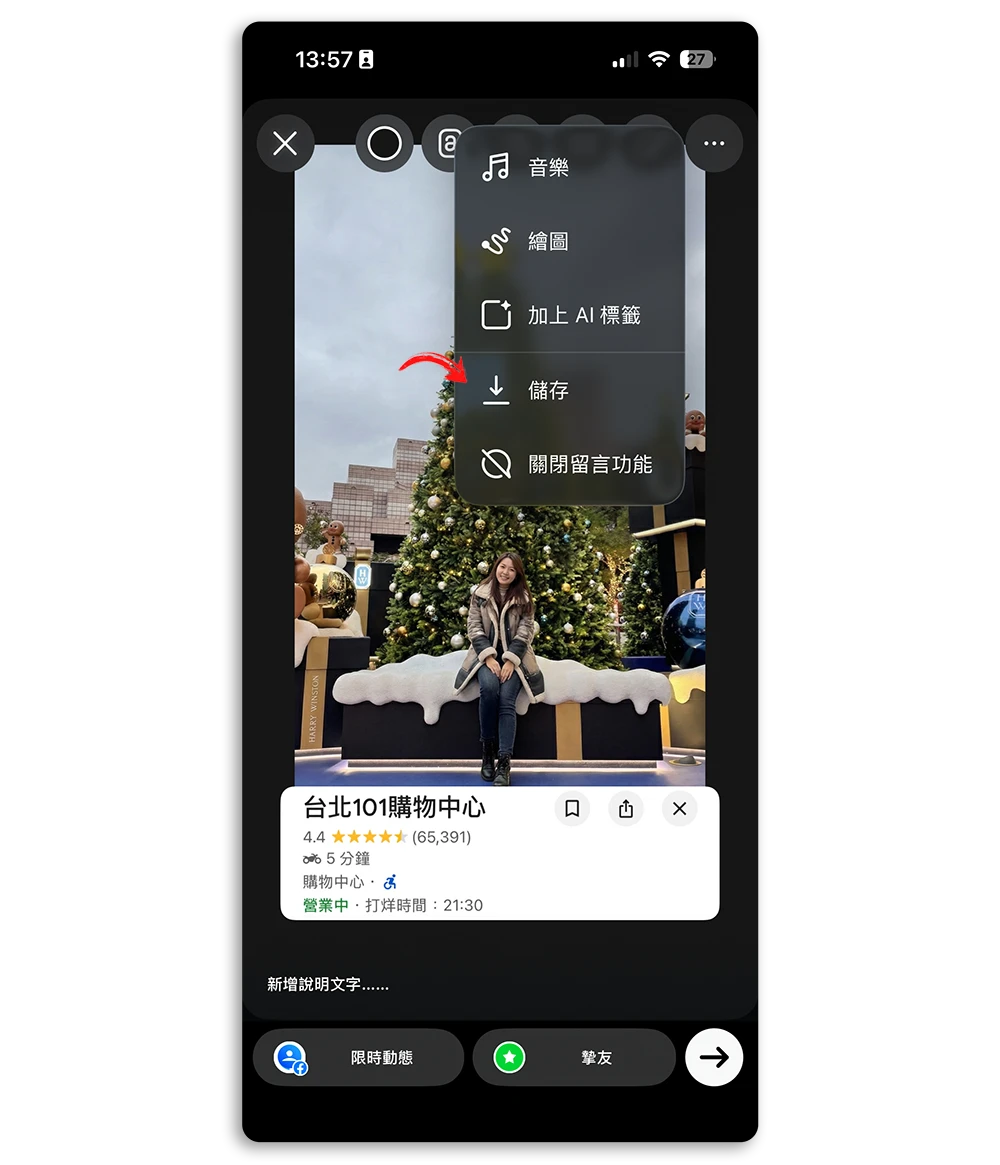Tap the music note icon beside 音樂
Viewport: 1000px width, 1165px height.
pos(496,166)
